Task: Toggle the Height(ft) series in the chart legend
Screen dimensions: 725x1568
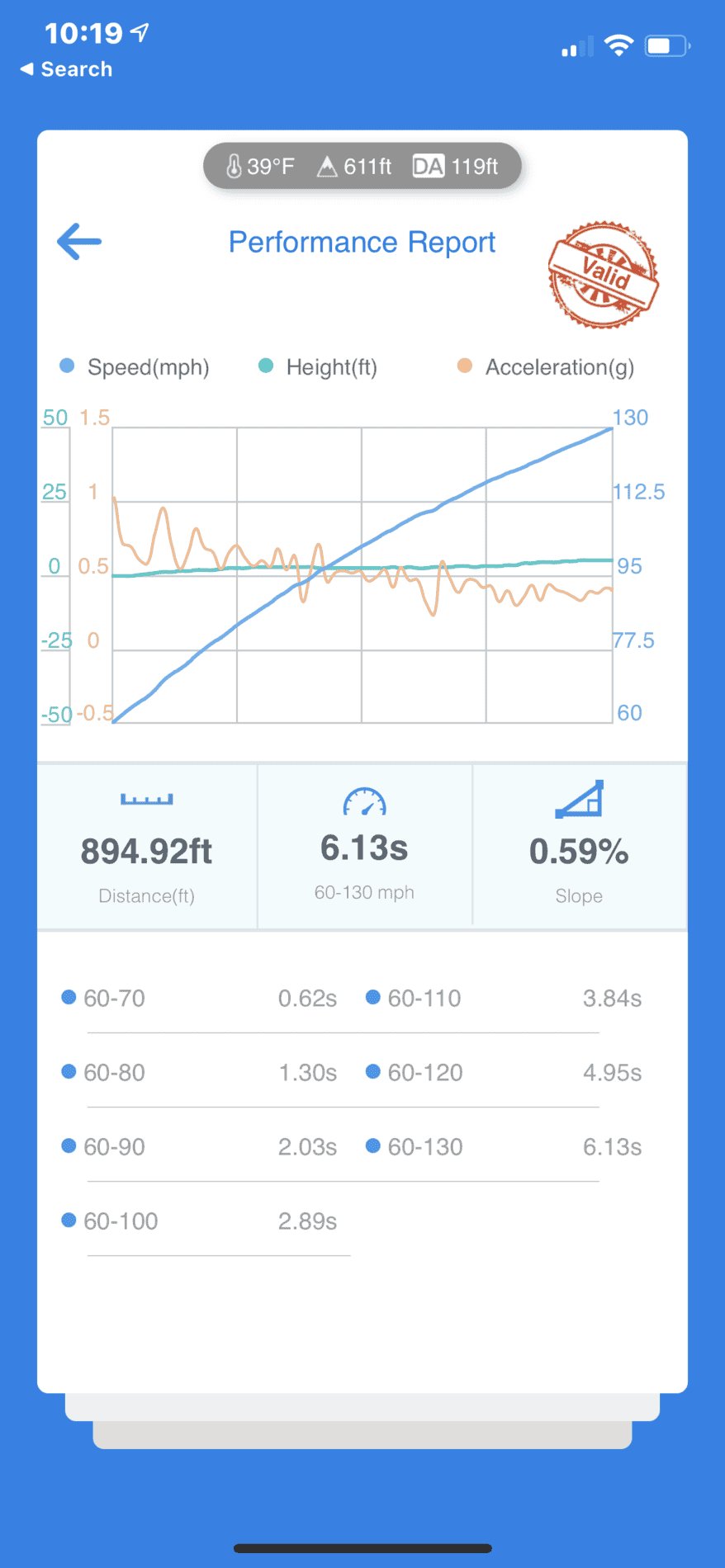Action: pos(318,367)
